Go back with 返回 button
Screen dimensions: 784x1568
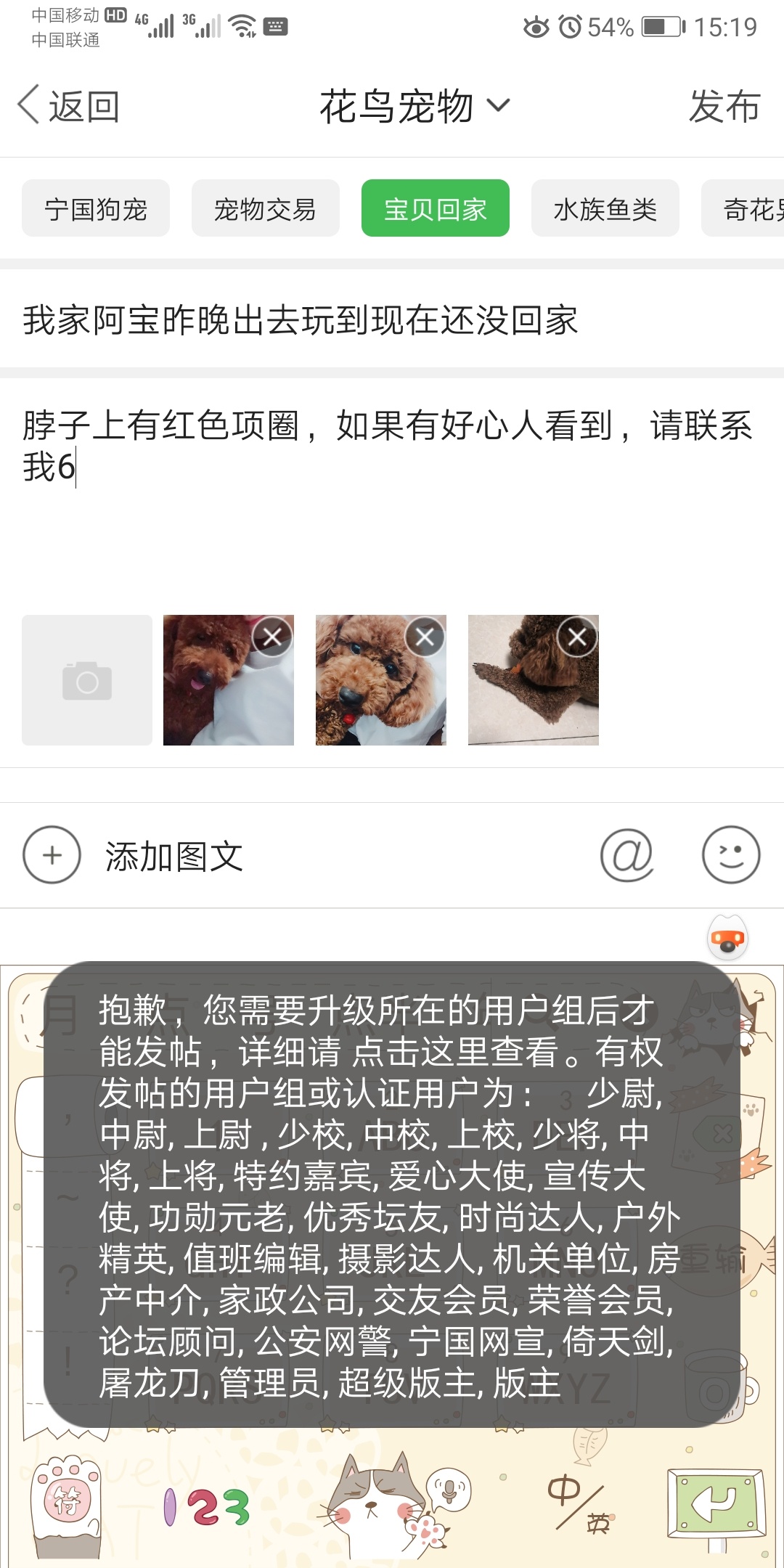[x=69, y=107]
